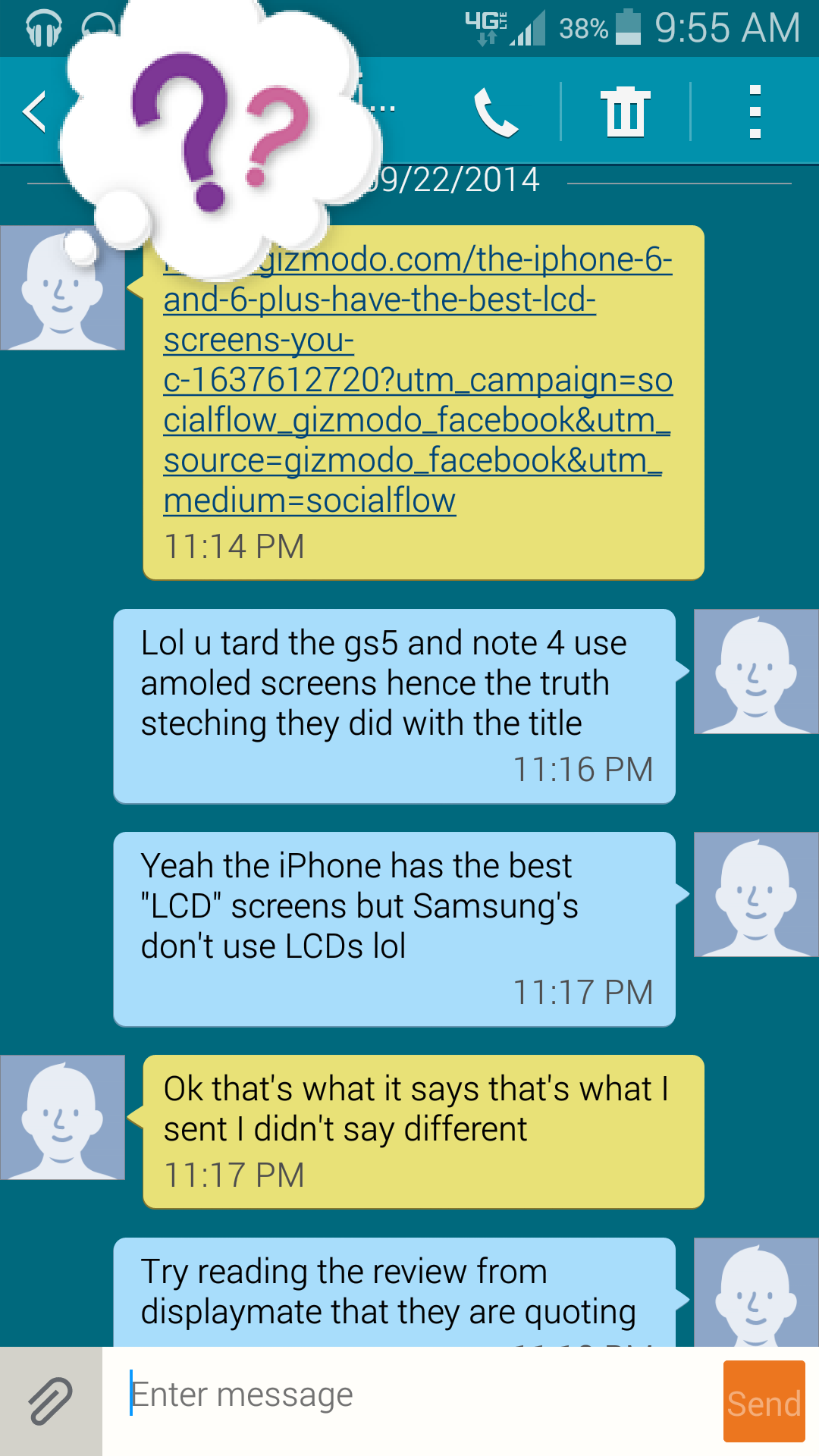
Task: Tap the avatar next to "Lol u tard" message
Action: coord(756,672)
